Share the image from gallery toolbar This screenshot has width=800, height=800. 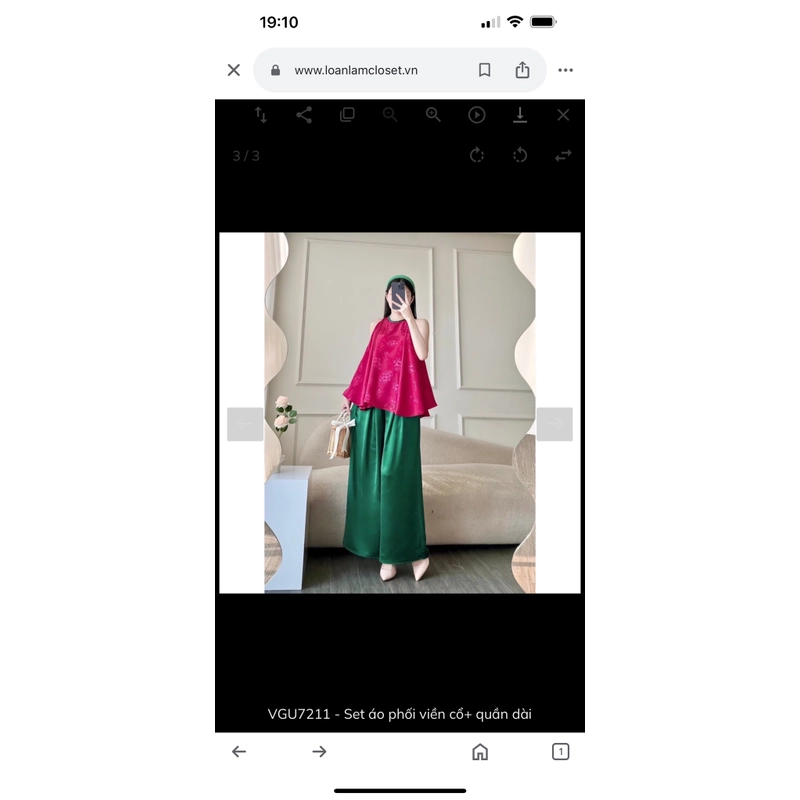coord(304,115)
